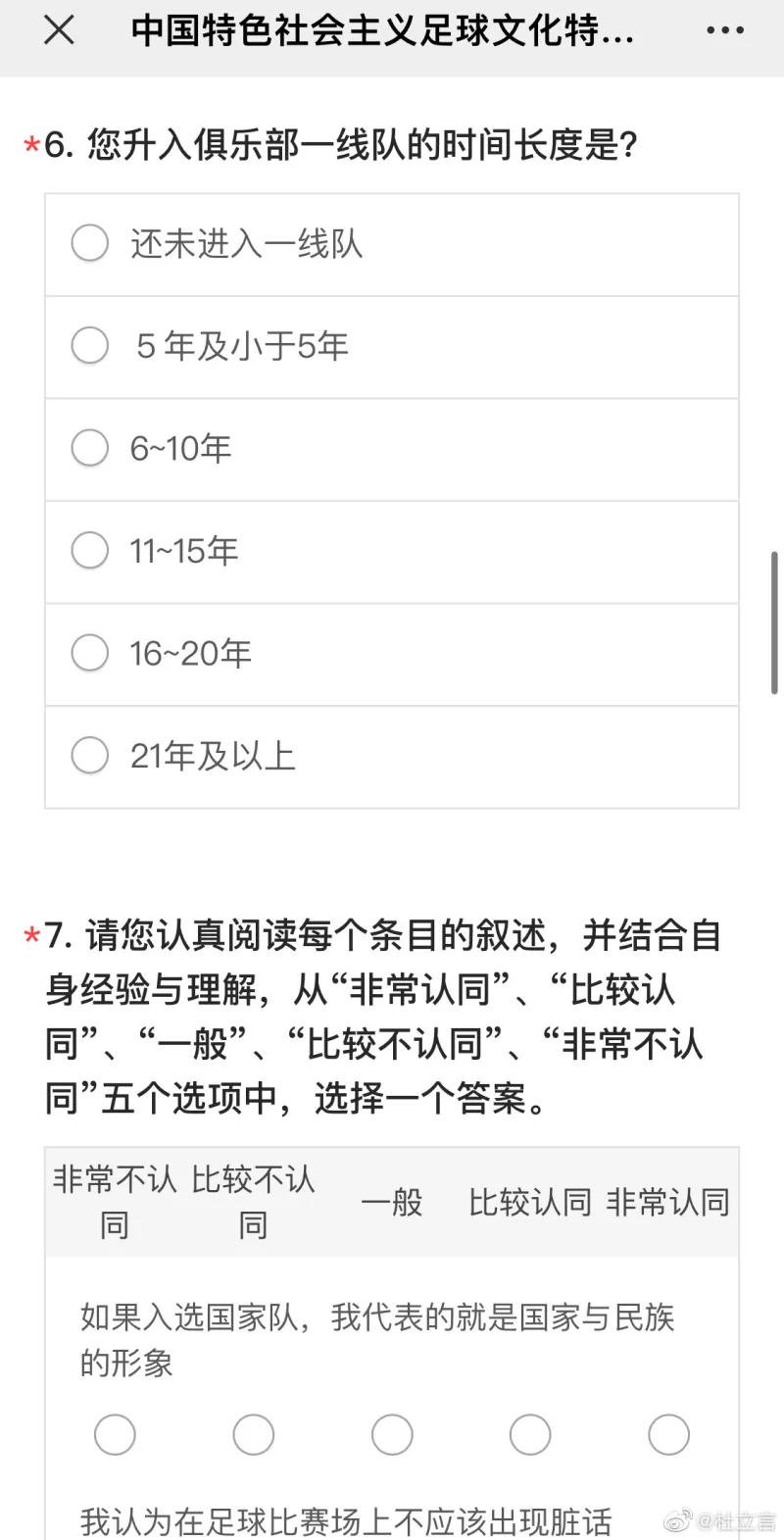Open the three-dot overflow menu

coord(725,30)
